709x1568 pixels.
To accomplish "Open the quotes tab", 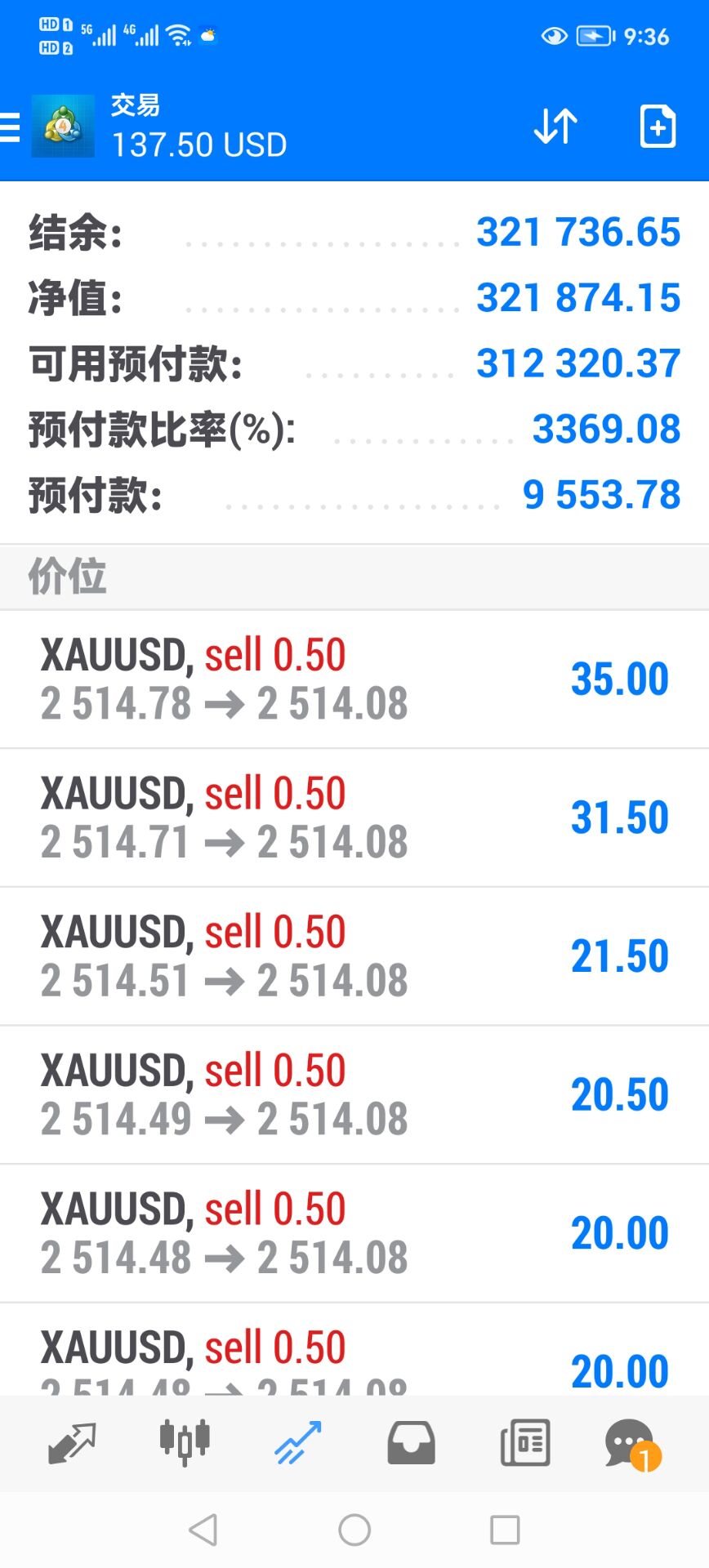I will point(72,1443).
